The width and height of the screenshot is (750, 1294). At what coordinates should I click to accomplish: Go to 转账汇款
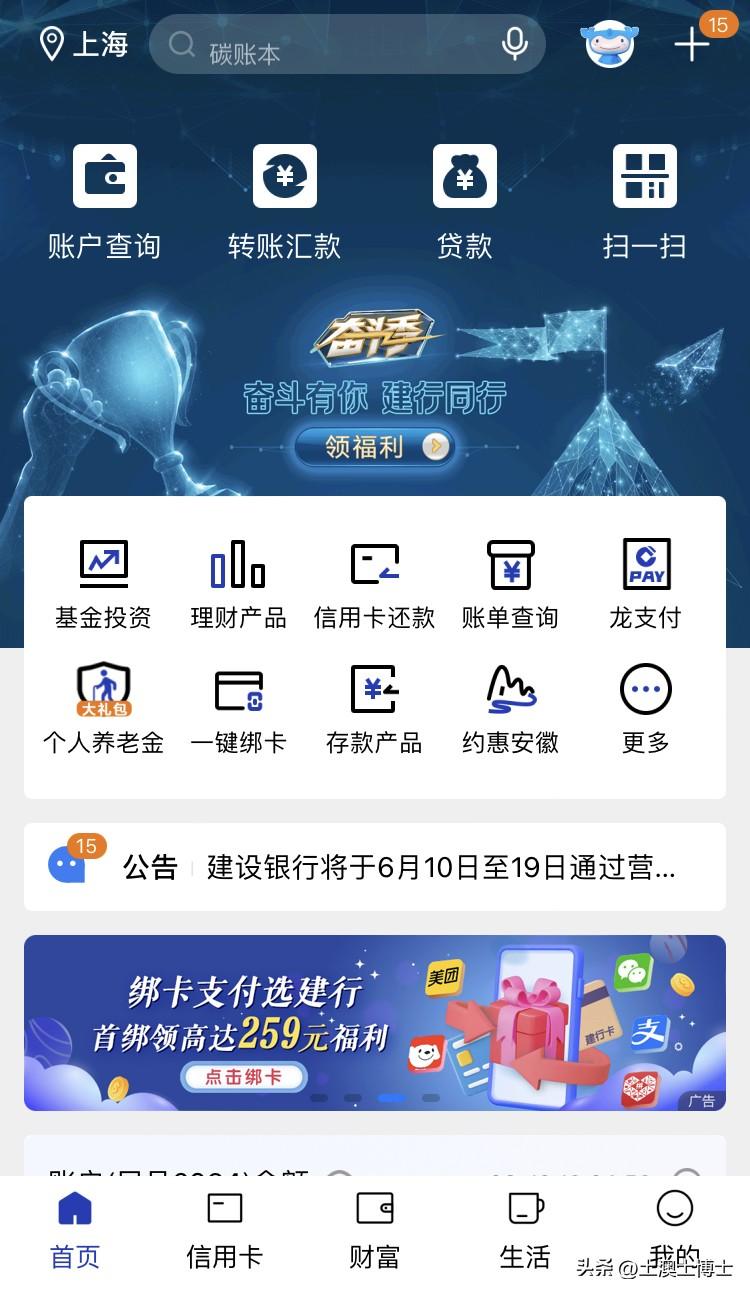[285, 203]
